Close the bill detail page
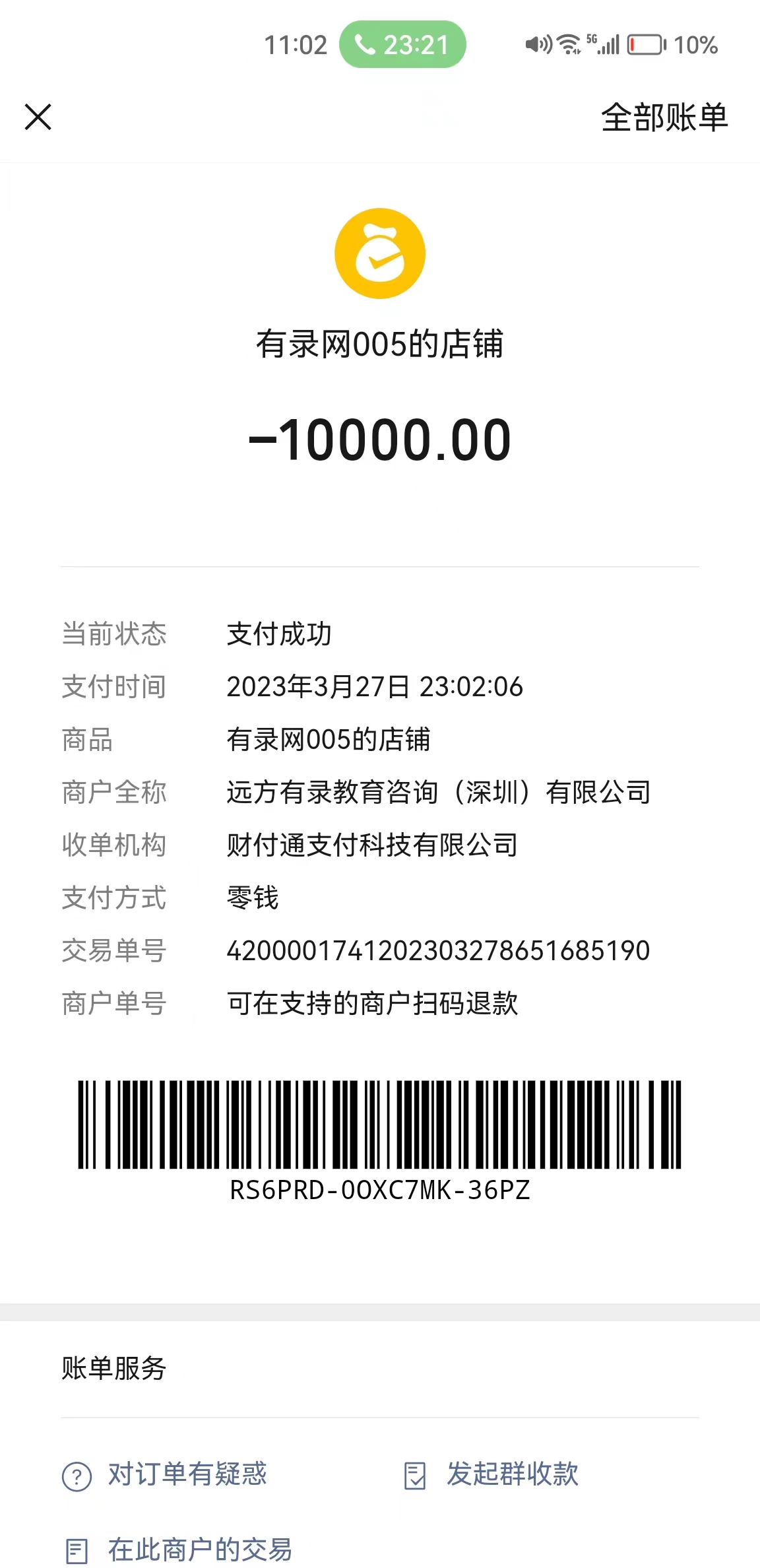Image resolution: width=760 pixels, height=1568 pixels. pos(38,117)
